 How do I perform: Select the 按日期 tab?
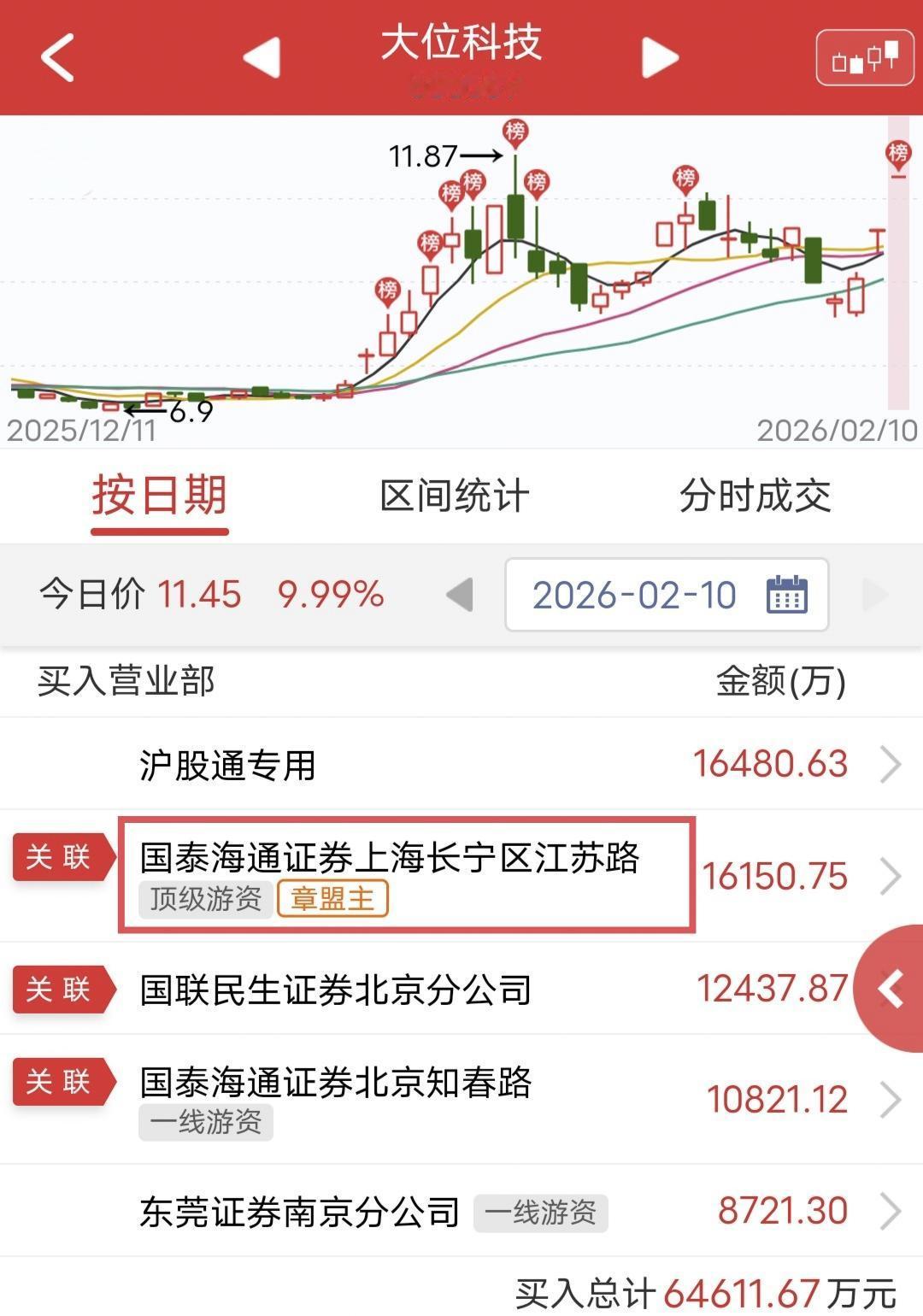[160, 494]
